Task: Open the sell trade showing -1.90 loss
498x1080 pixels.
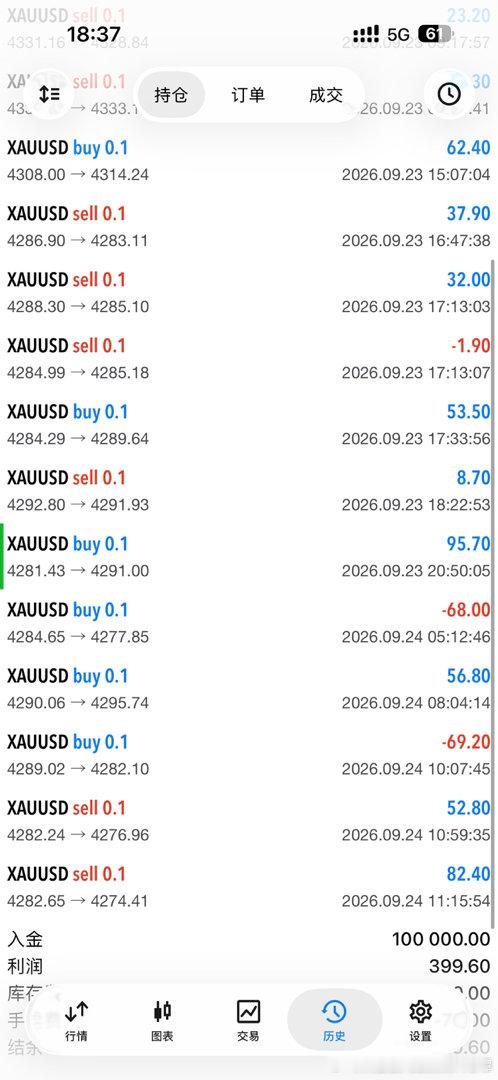Action: (x=249, y=359)
